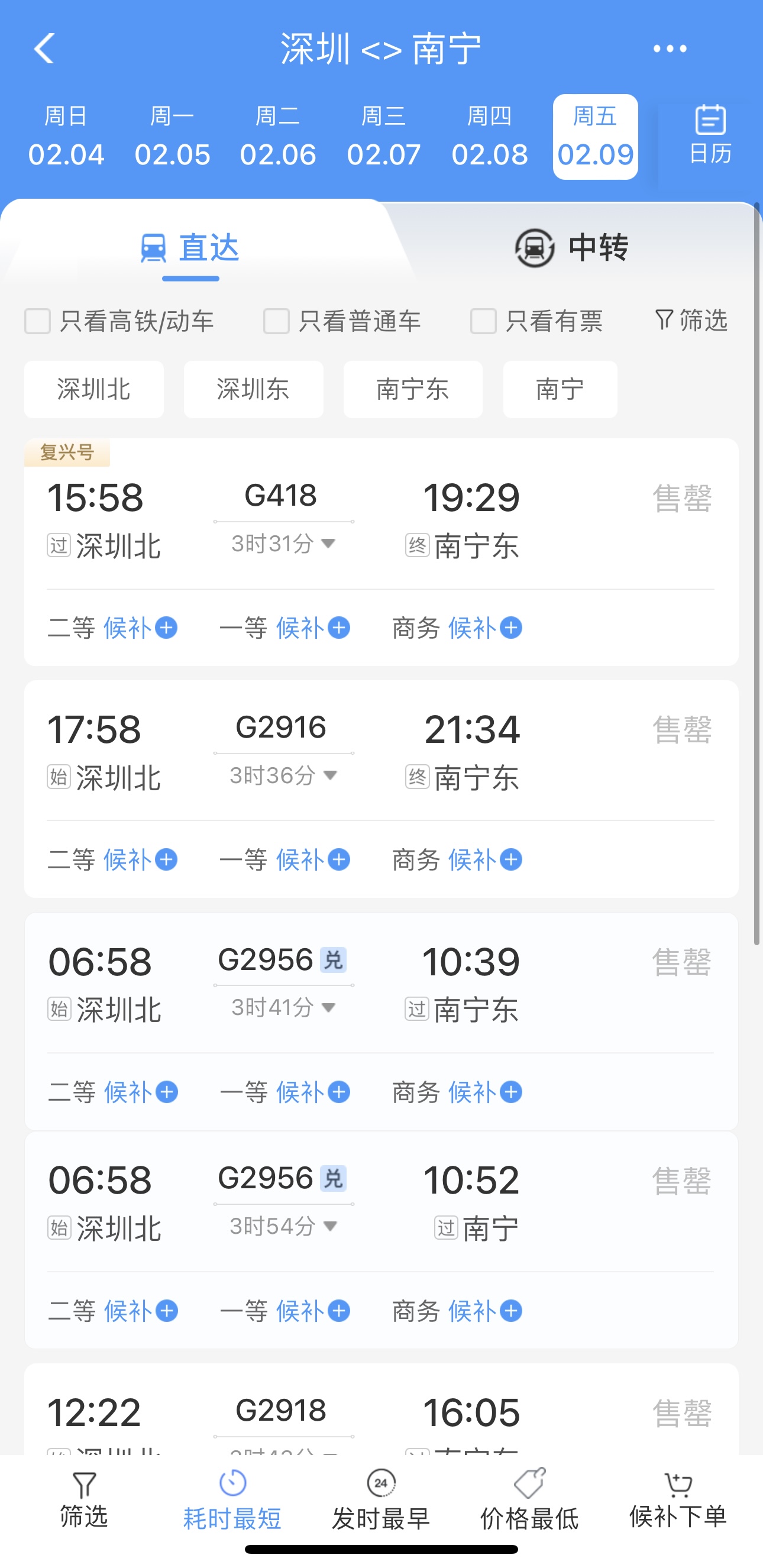Sort by 发时最早 in bottom bar
The width and height of the screenshot is (763, 1568).
[x=381, y=1500]
